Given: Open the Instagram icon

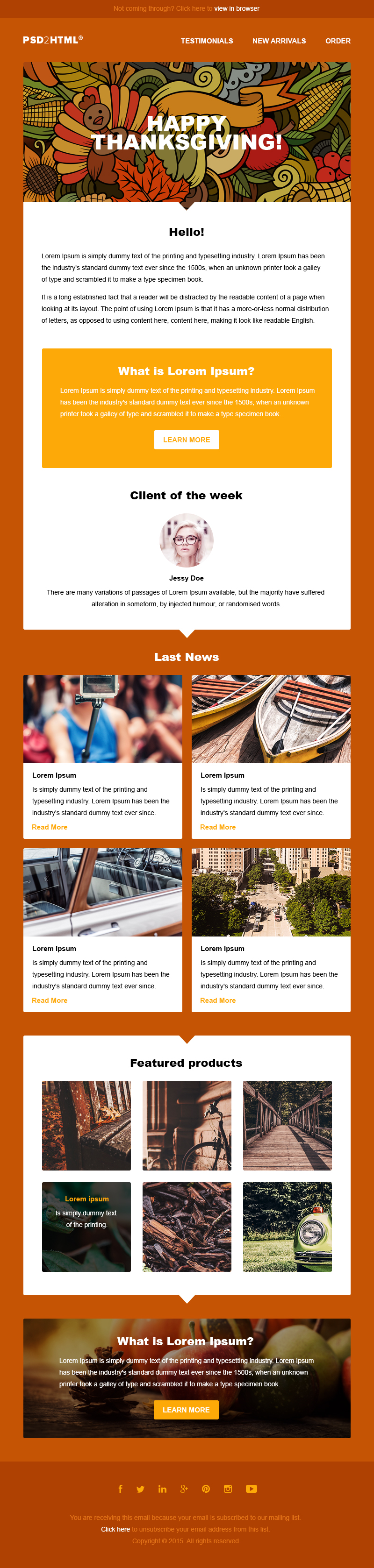Looking at the screenshot, I should pyautogui.click(x=228, y=1489).
